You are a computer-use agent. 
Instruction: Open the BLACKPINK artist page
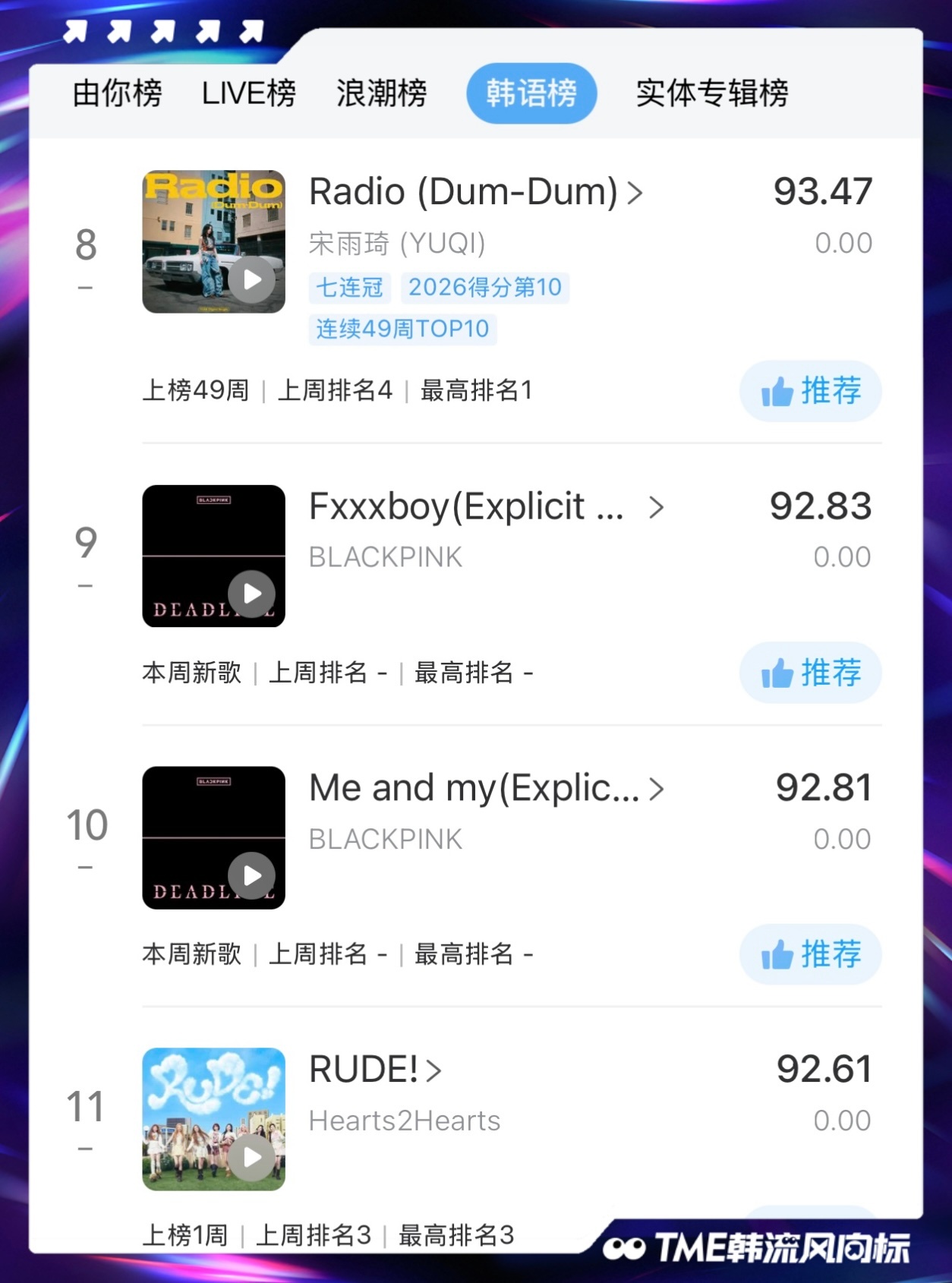point(386,556)
